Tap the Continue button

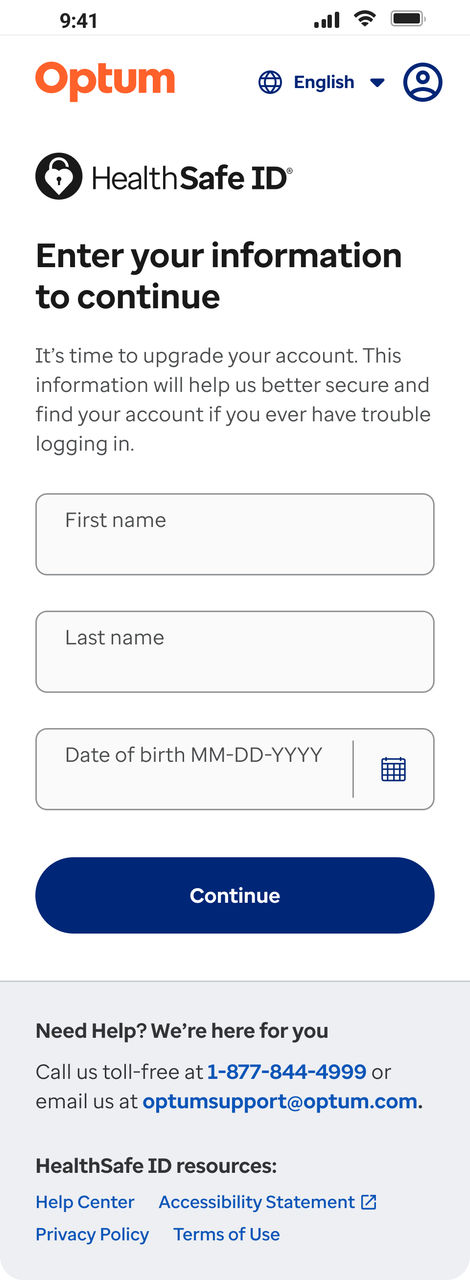[x=235, y=895]
